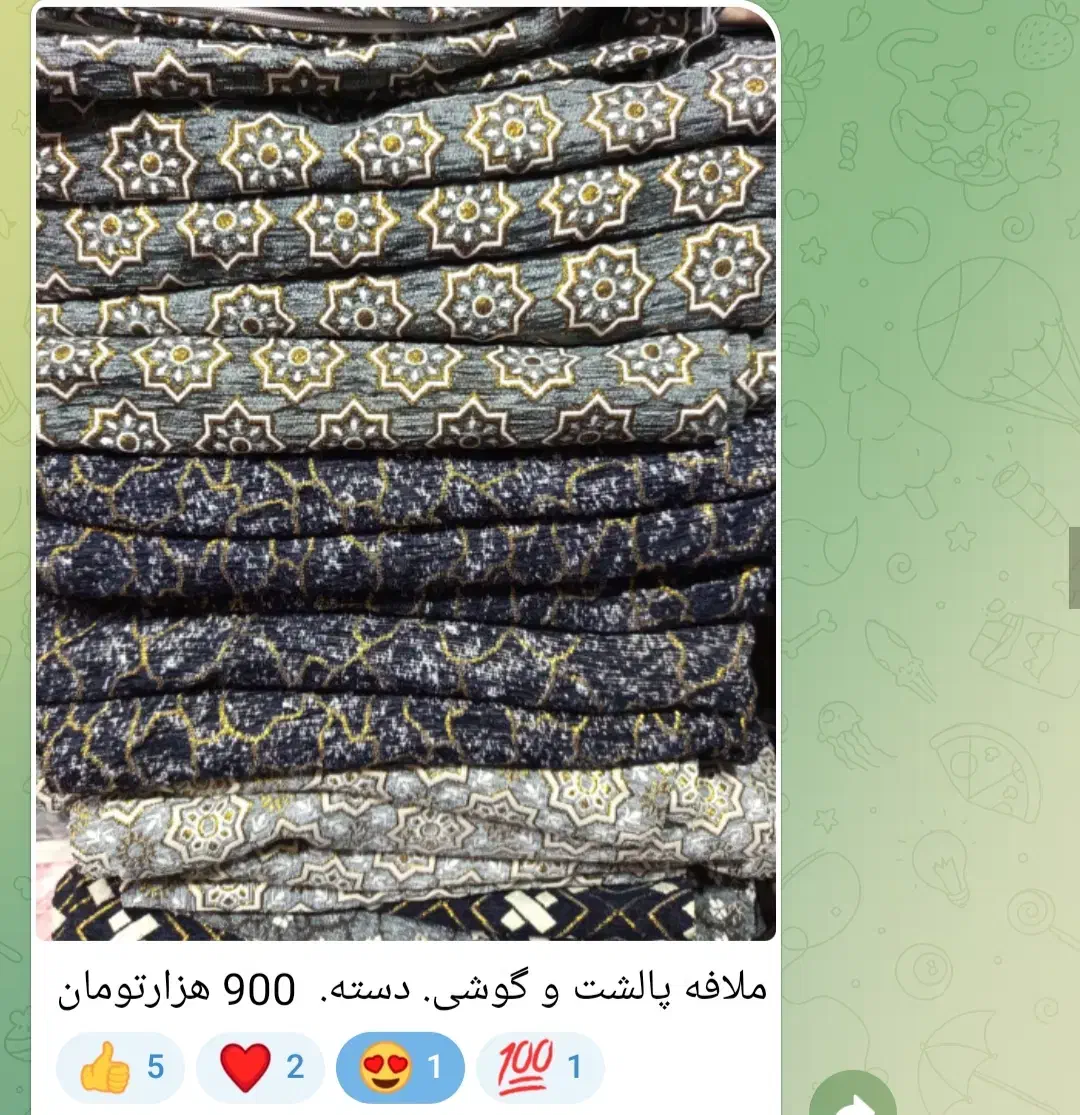This screenshot has width=1080, height=1115.
Task: Tap the heart emoji in the second reaction pill
Action: (x=244, y=1066)
